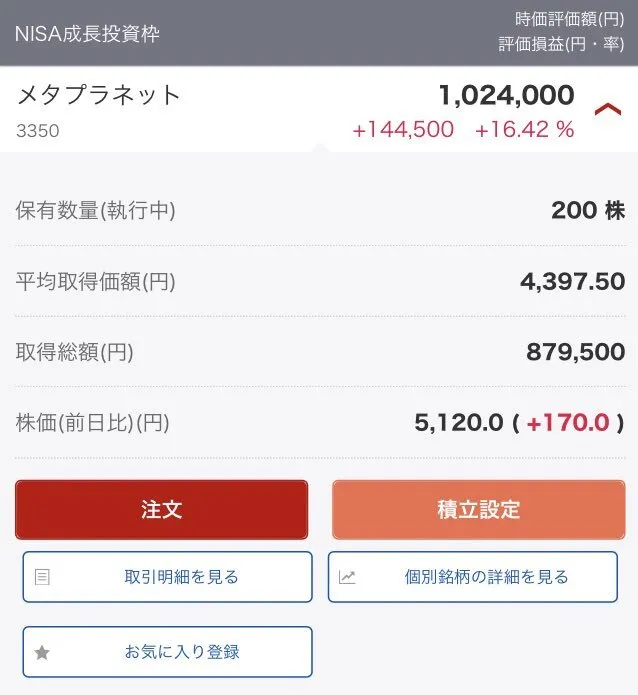Viewport: 638px width, 695px height.
Task: Add stock via お気に入り登録
Action: tap(167, 652)
